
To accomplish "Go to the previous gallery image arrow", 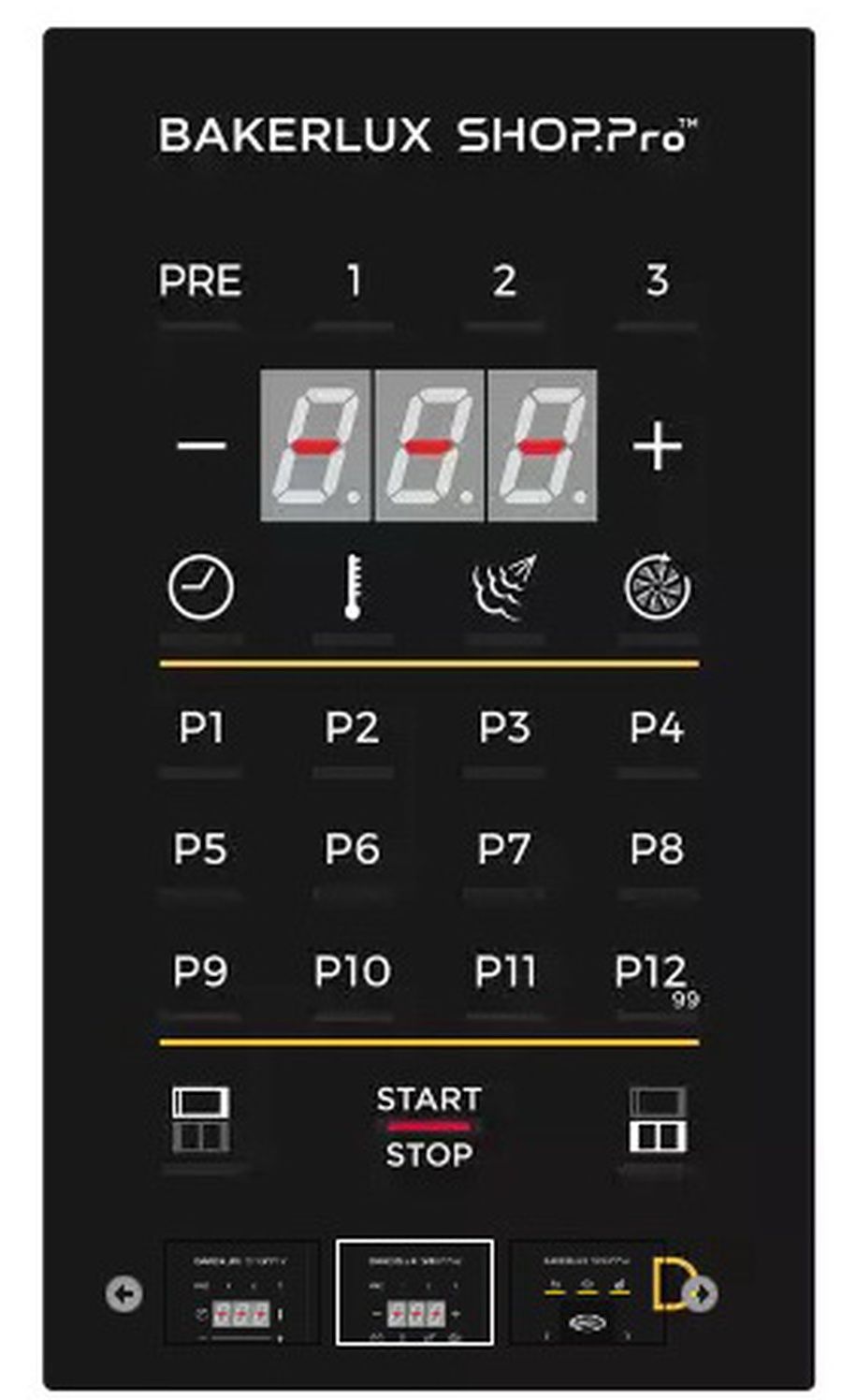I will tap(123, 1293).
